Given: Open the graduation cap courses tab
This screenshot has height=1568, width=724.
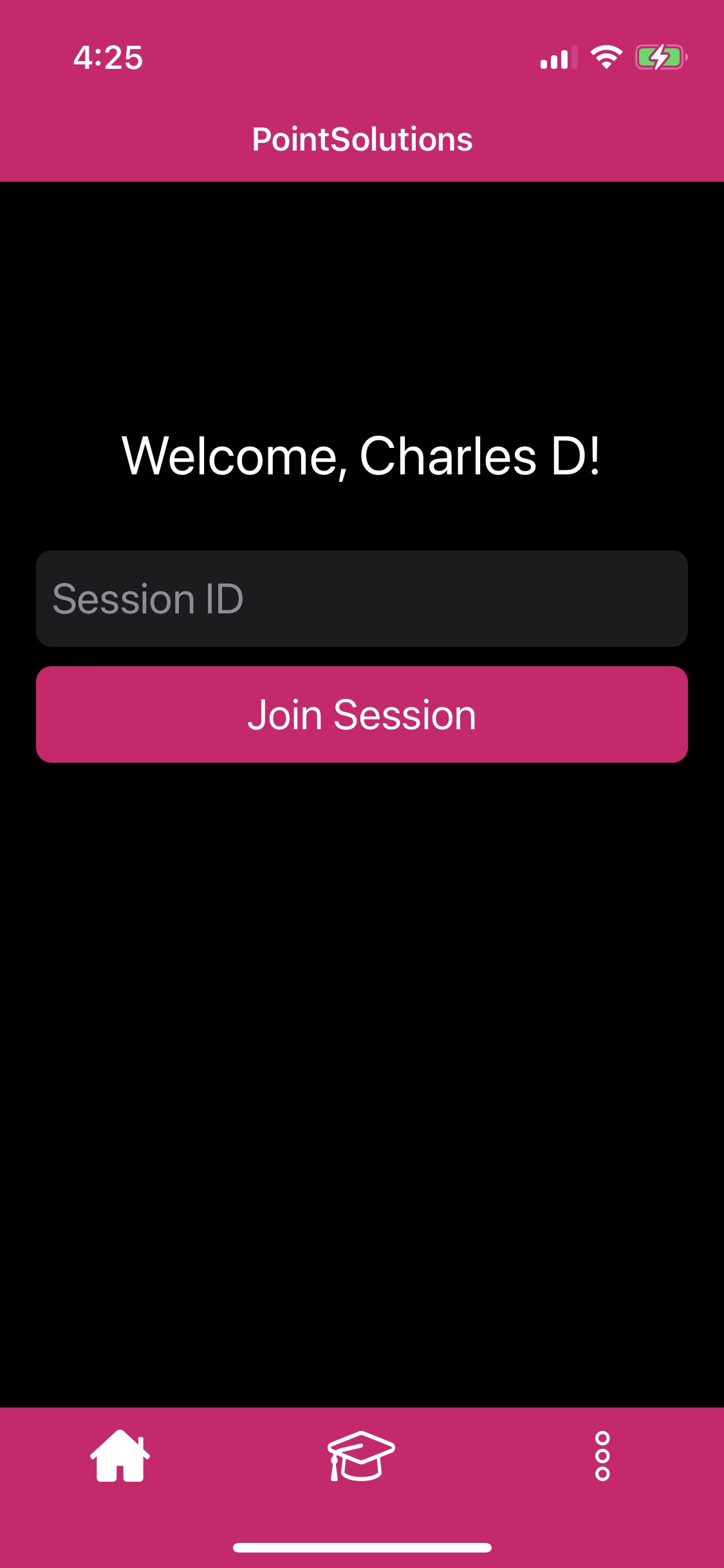Looking at the screenshot, I should (x=361, y=1456).
